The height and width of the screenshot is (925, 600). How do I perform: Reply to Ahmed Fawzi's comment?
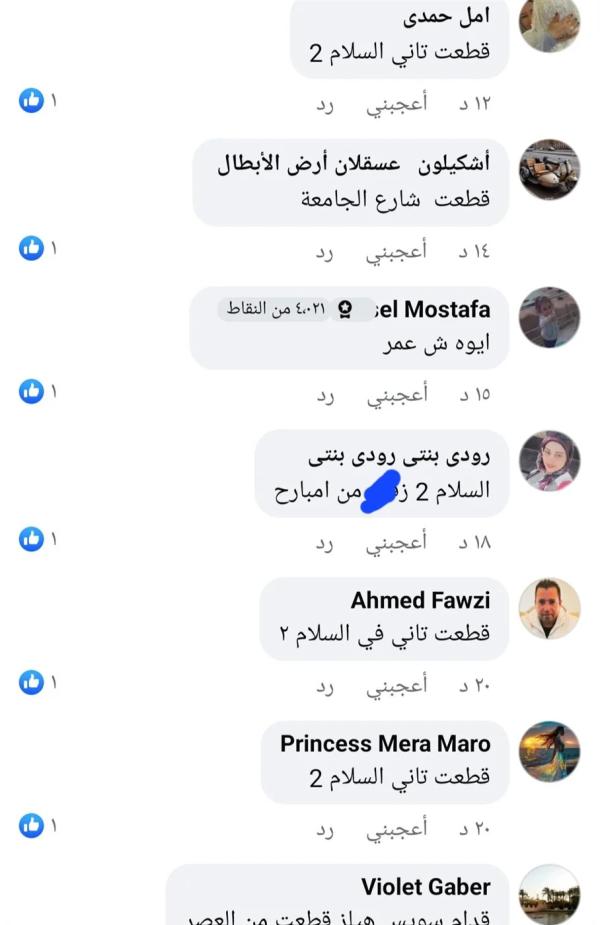324,687
